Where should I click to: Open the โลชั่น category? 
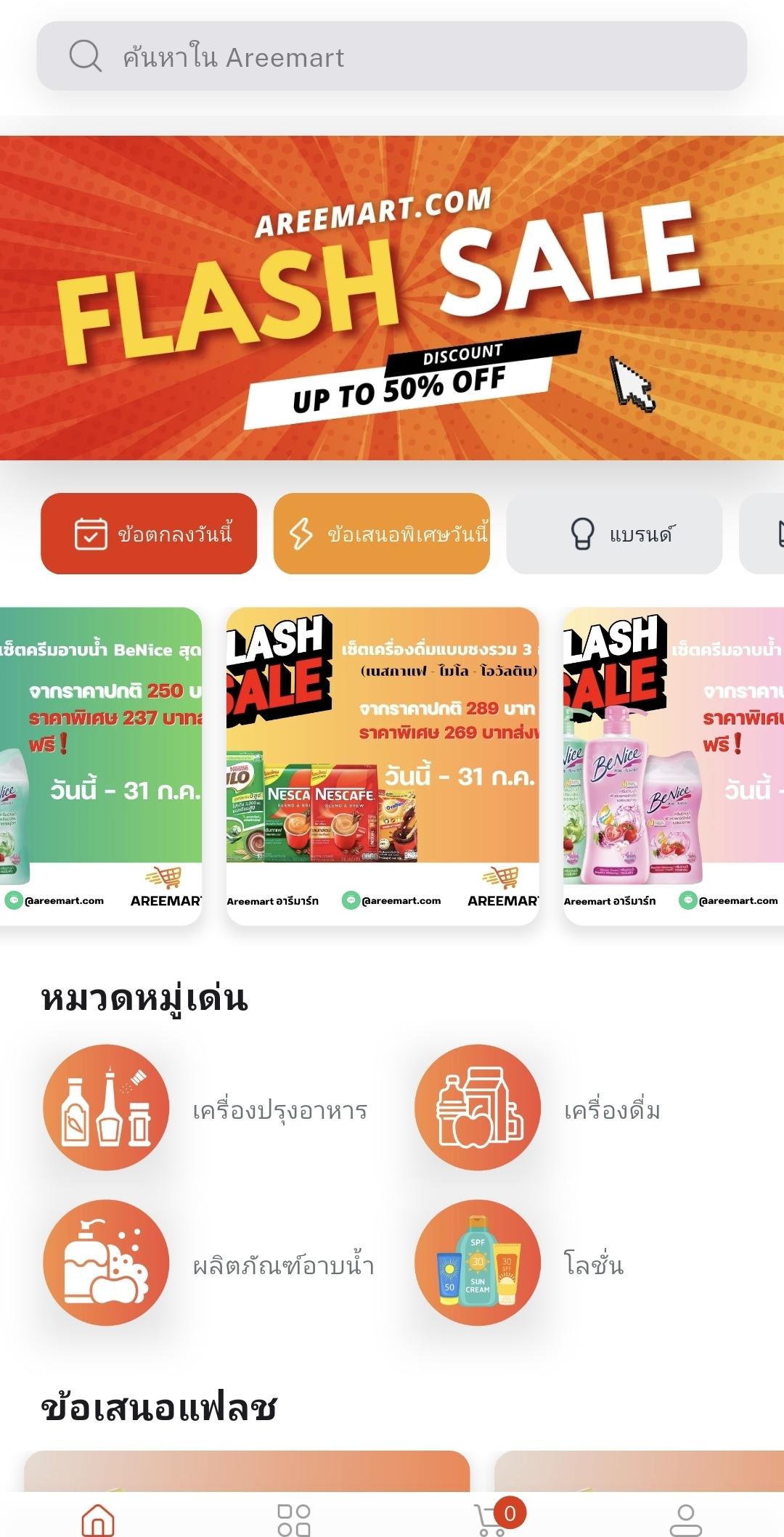coord(478,1263)
